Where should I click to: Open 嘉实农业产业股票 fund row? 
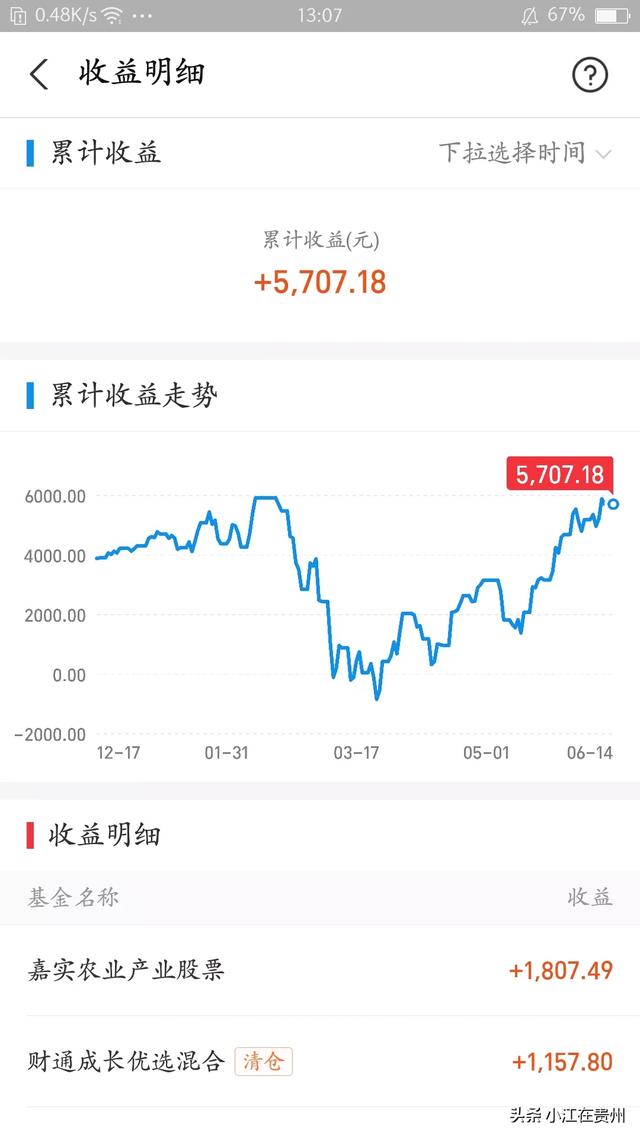coord(320,970)
